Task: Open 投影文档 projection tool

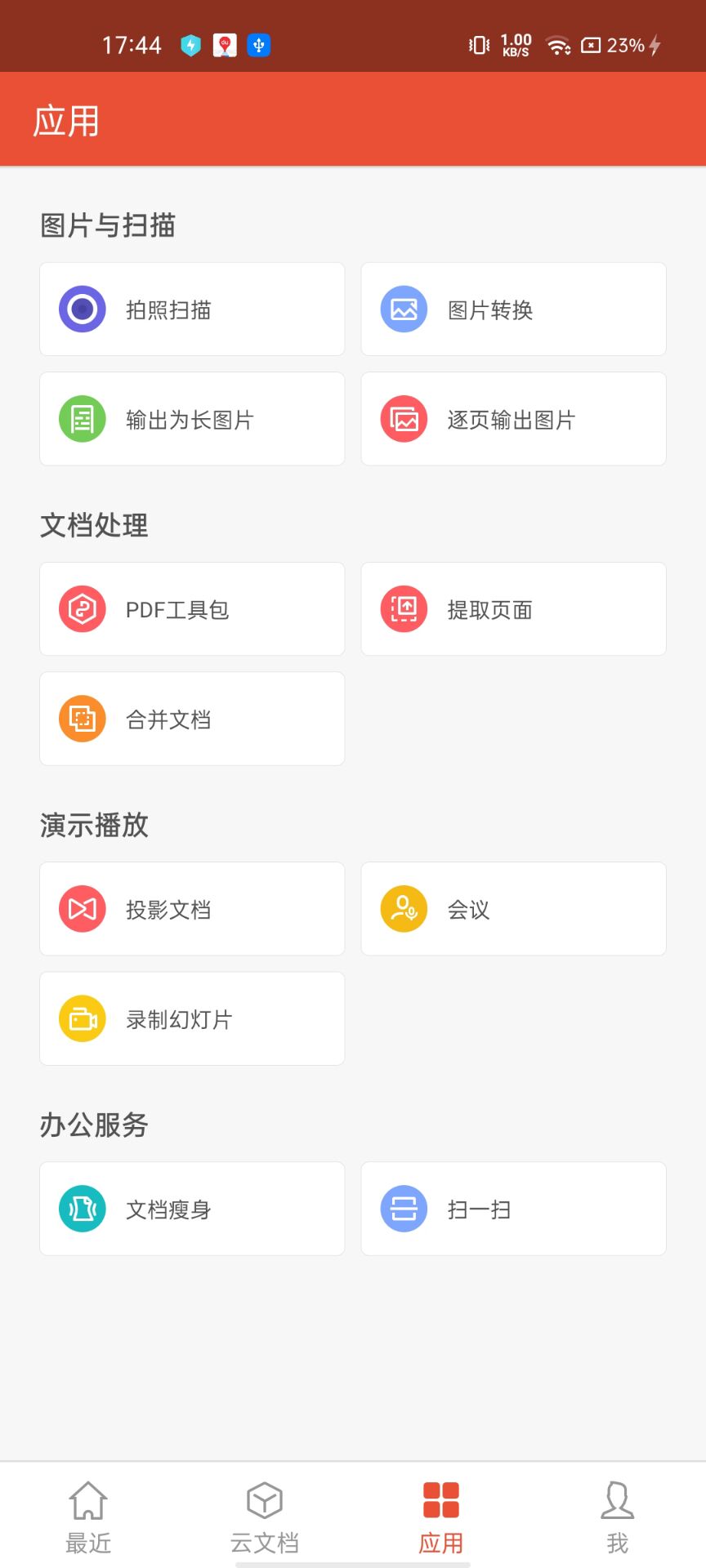Action: click(x=192, y=908)
